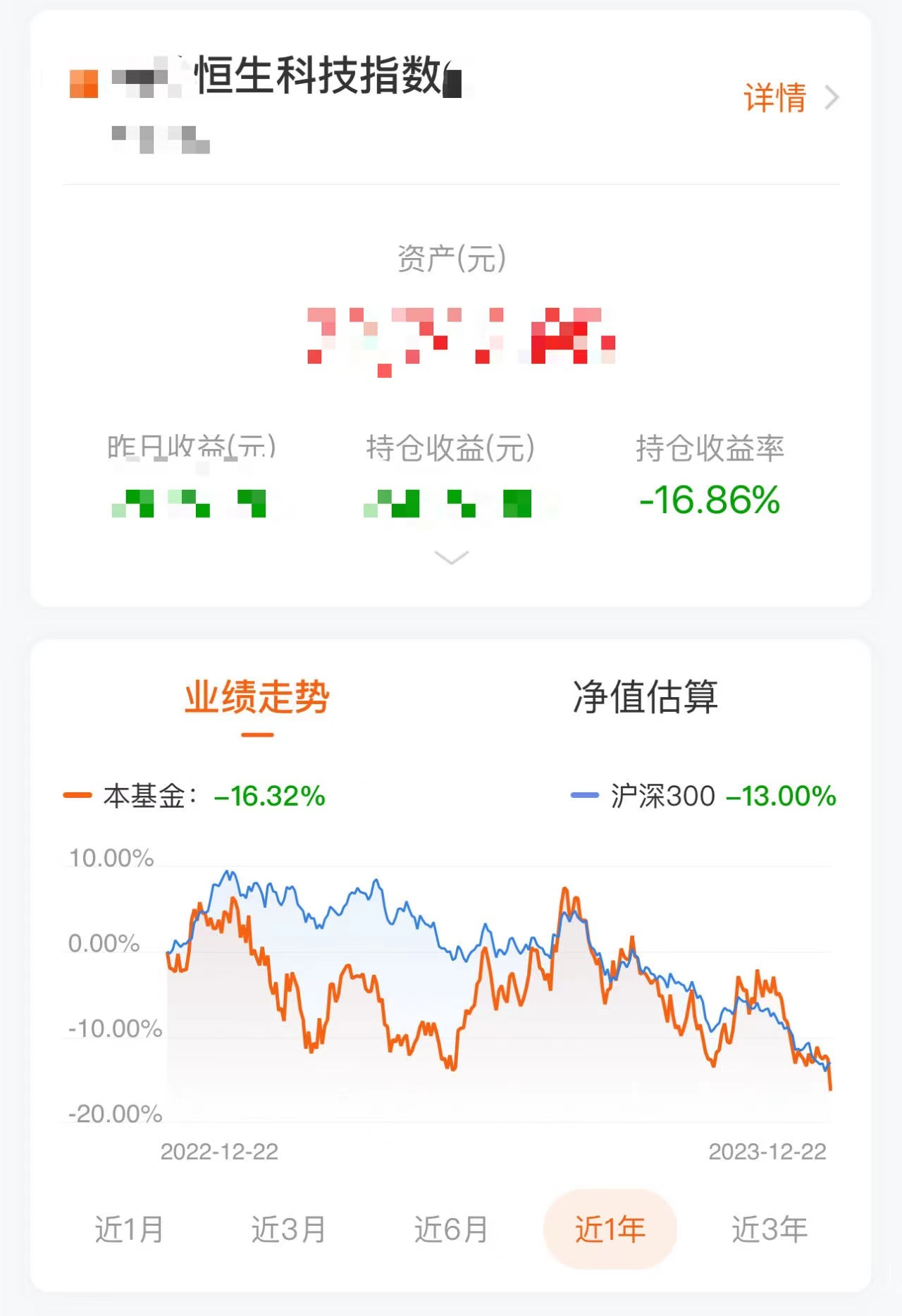The height and width of the screenshot is (1316, 902).
Task: Select the 近1年 time range
Action: [x=610, y=1229]
